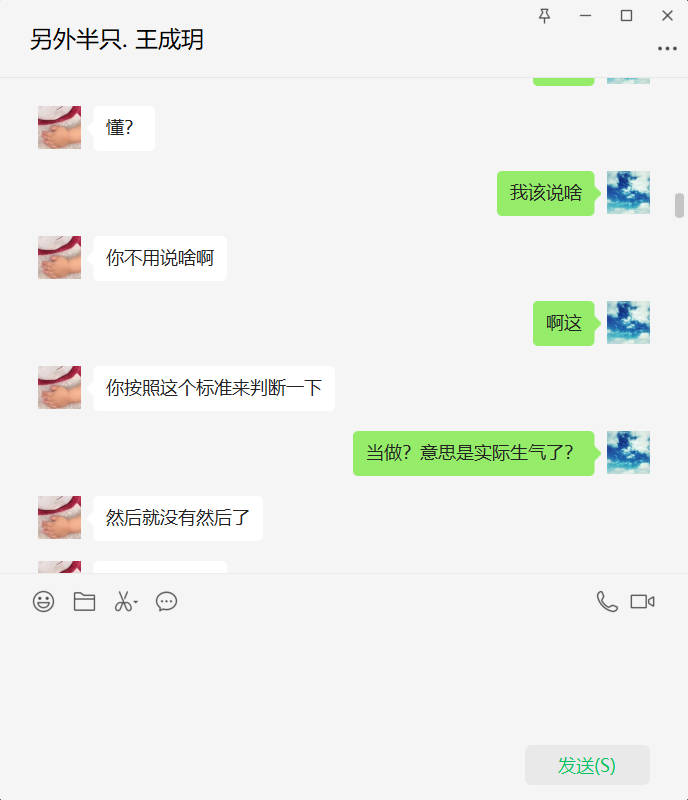The height and width of the screenshot is (800, 688).
Task: Start a video call
Action: (x=642, y=601)
